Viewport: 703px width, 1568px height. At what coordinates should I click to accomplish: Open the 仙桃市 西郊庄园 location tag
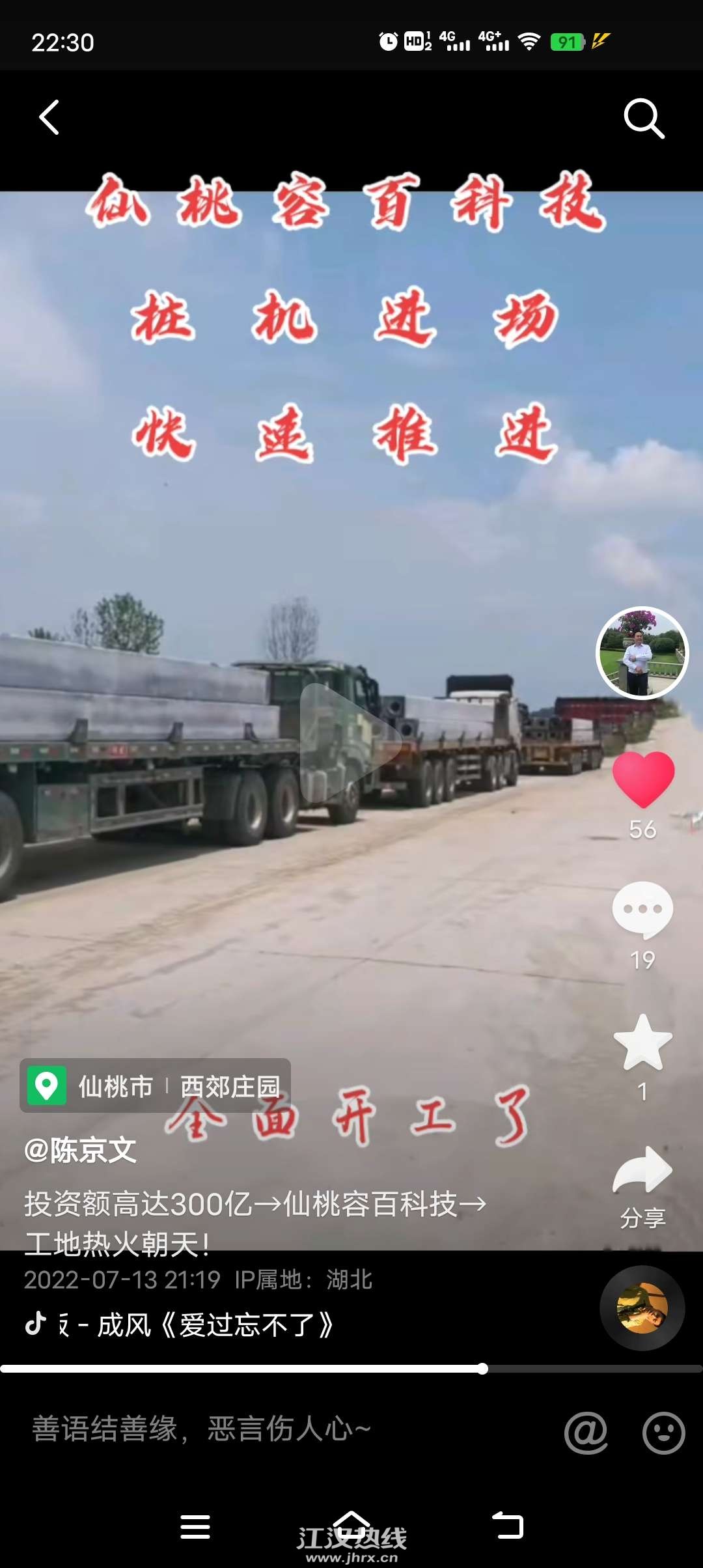point(155,1086)
